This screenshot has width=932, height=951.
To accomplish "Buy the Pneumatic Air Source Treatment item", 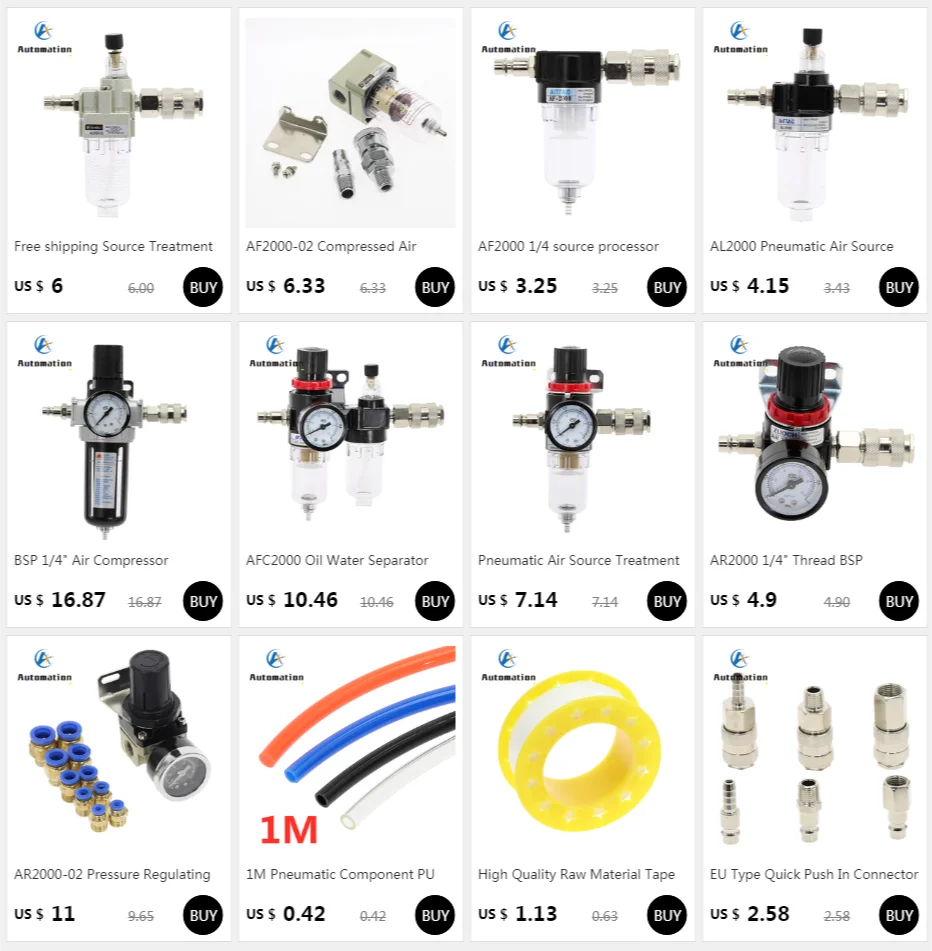I will [667, 601].
